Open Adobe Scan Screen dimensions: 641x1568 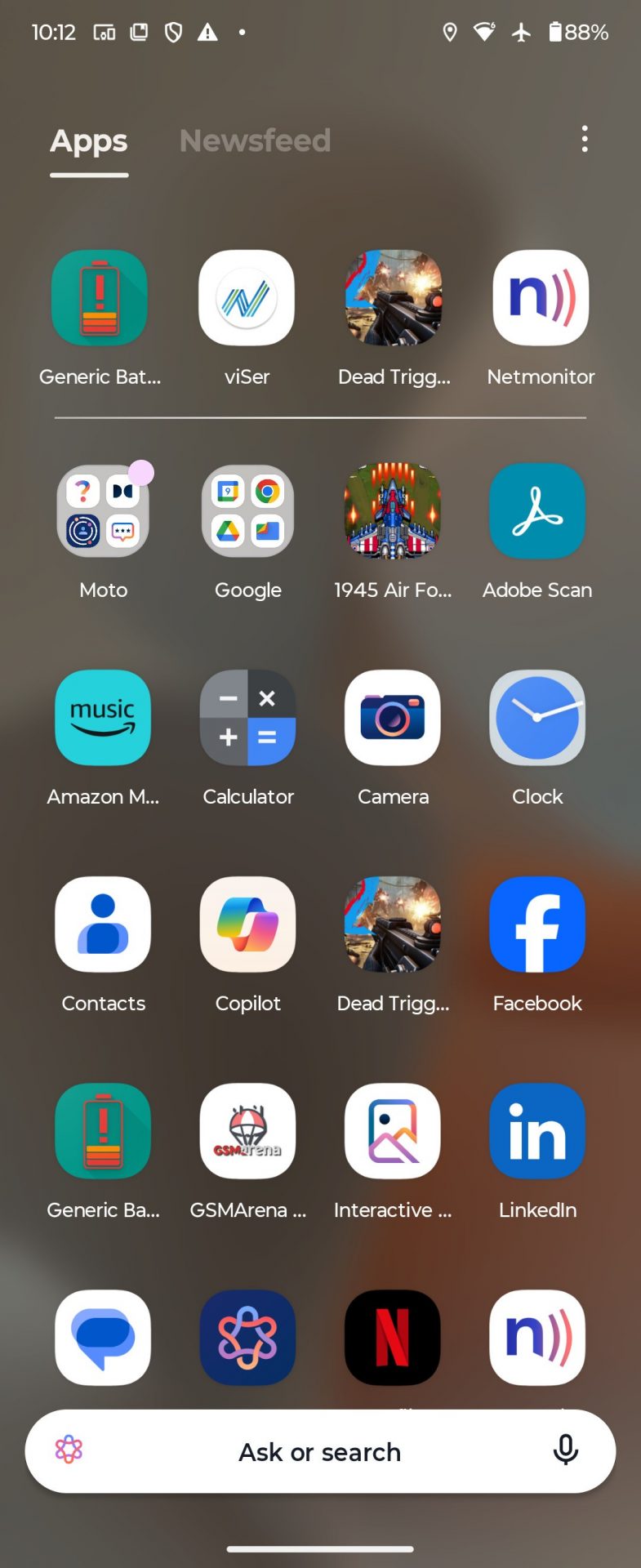tap(537, 511)
